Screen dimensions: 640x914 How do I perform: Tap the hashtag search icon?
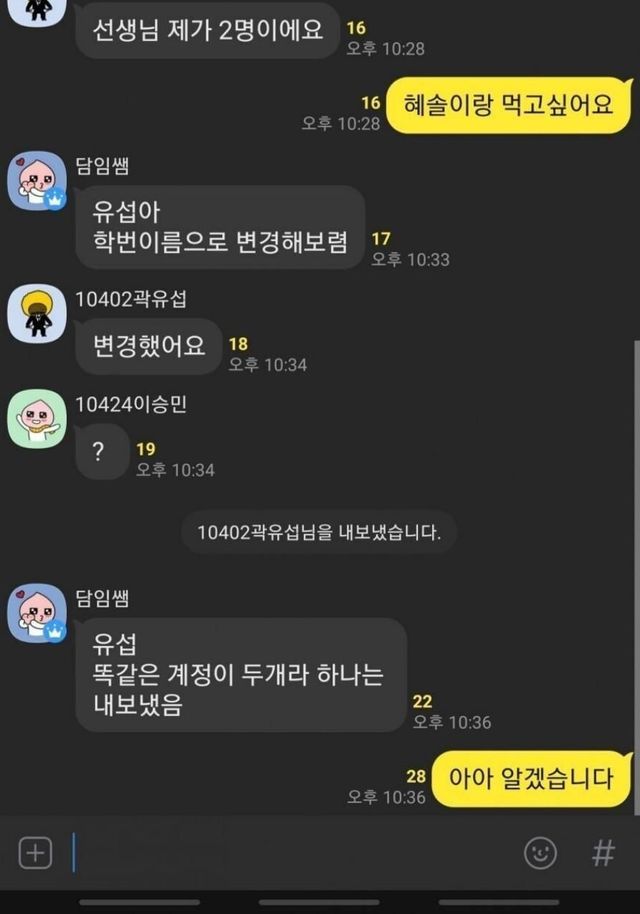tap(603, 853)
